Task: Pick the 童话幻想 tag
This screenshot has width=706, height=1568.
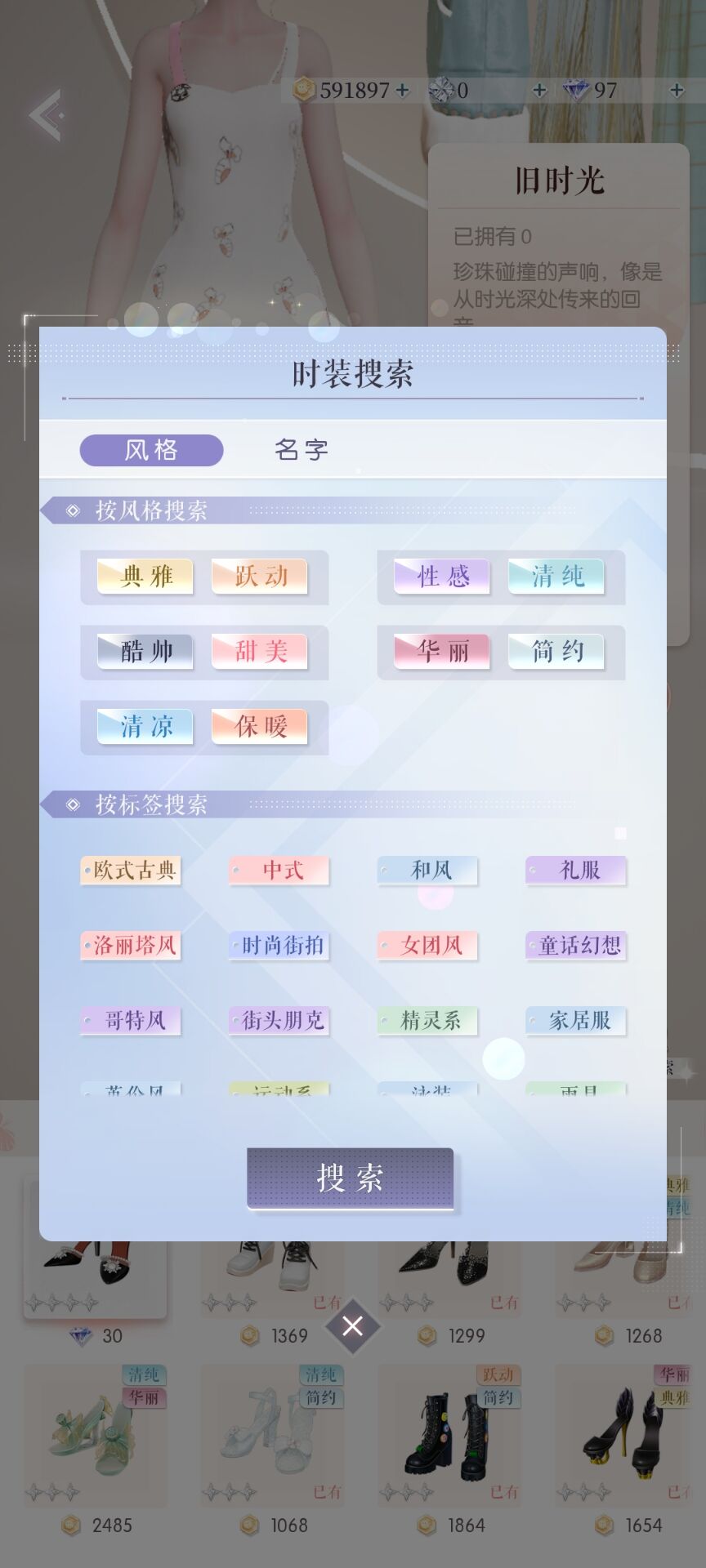Action: (576, 946)
